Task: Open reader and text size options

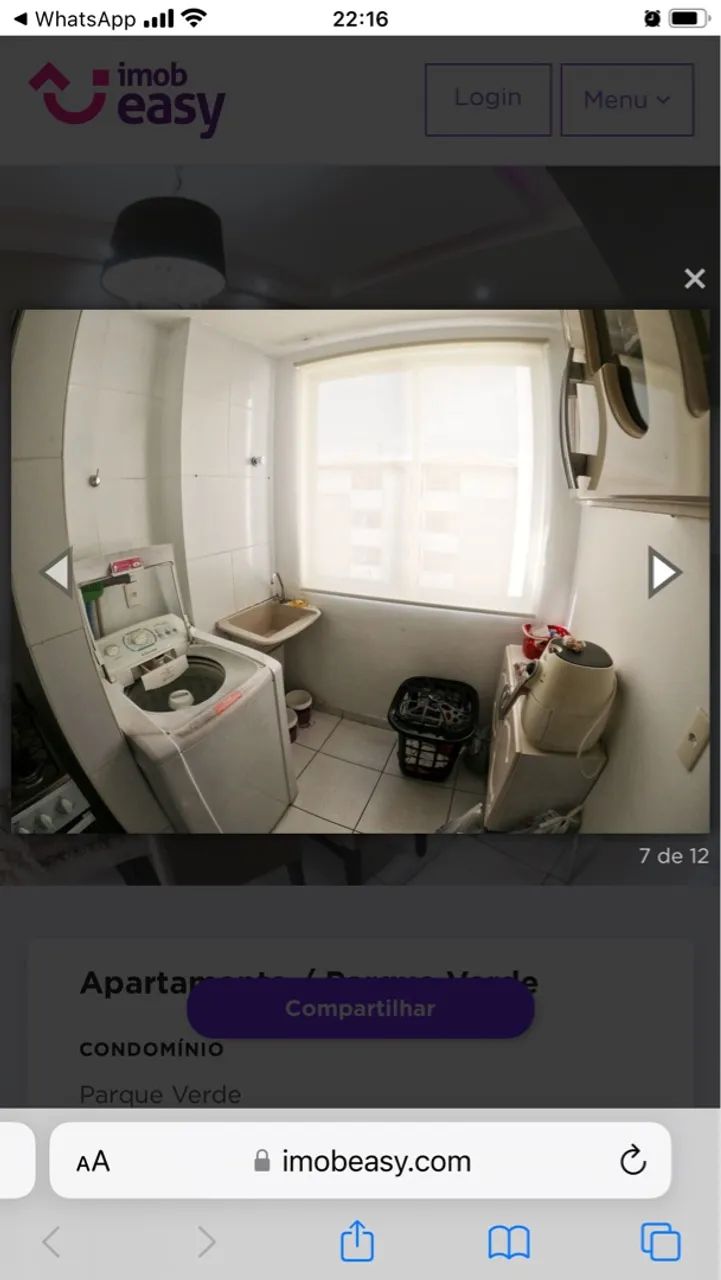Action: pos(93,1161)
